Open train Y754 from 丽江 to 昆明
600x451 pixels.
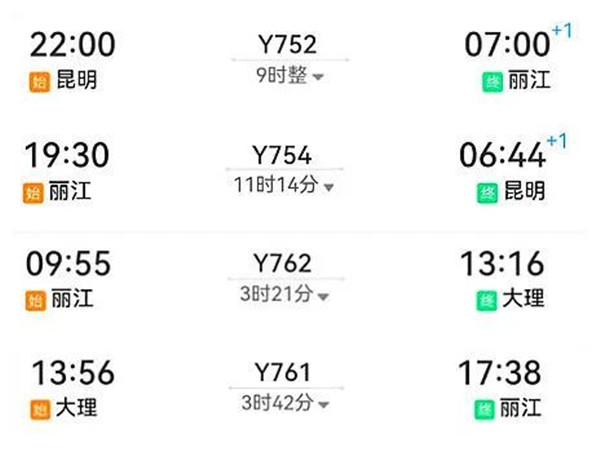click(x=285, y=155)
